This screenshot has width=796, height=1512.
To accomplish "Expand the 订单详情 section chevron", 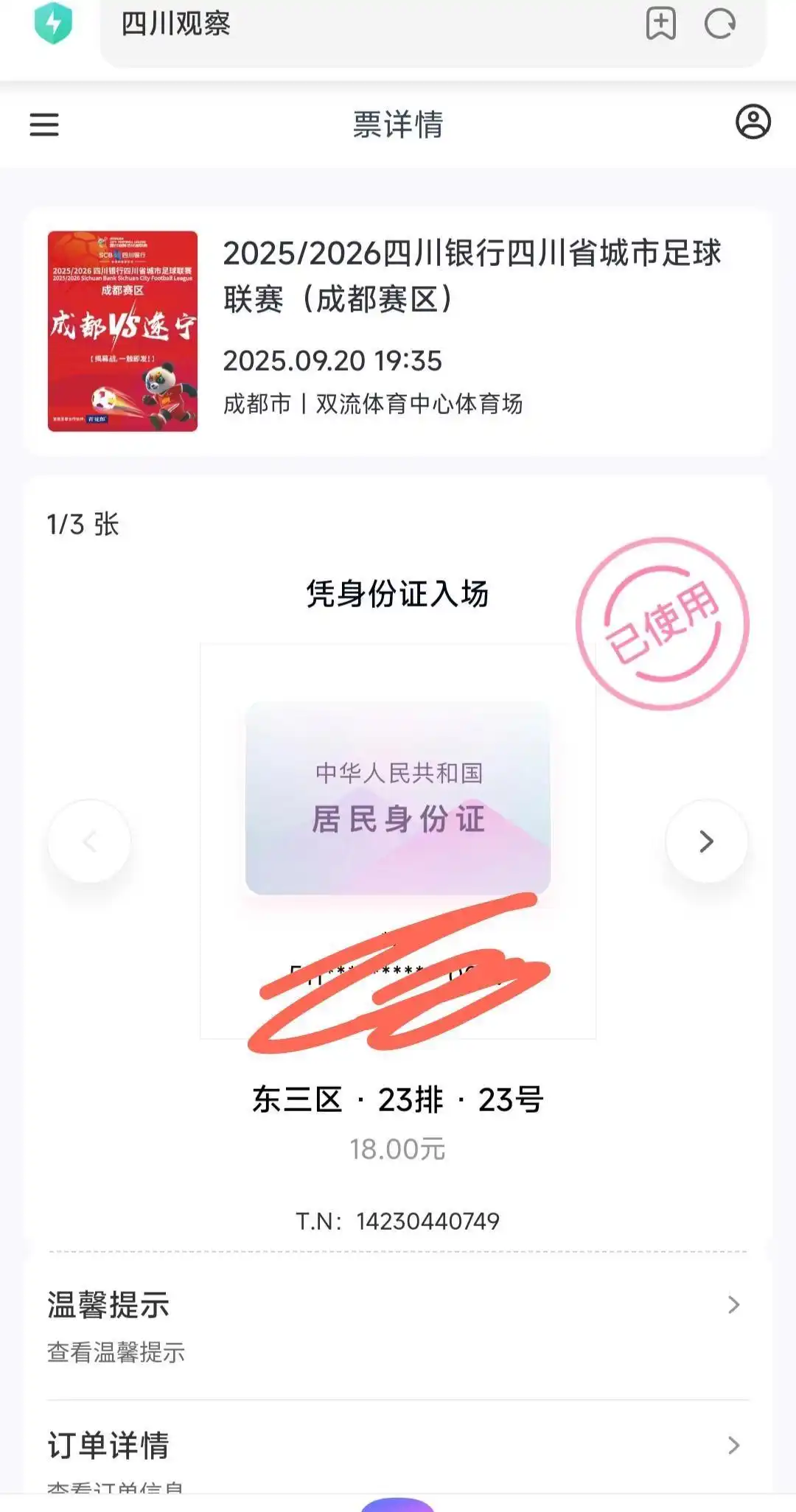I will pyautogui.click(x=733, y=1445).
